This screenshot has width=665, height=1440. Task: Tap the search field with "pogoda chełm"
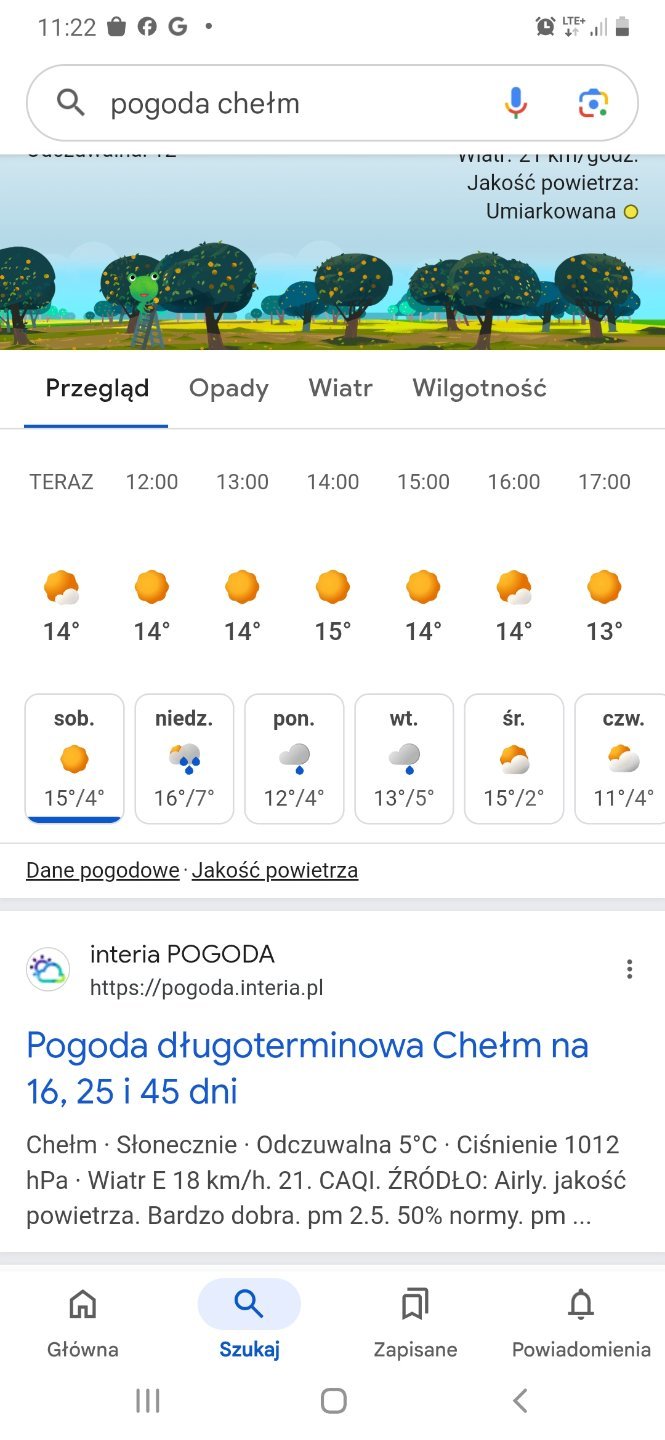(290, 104)
